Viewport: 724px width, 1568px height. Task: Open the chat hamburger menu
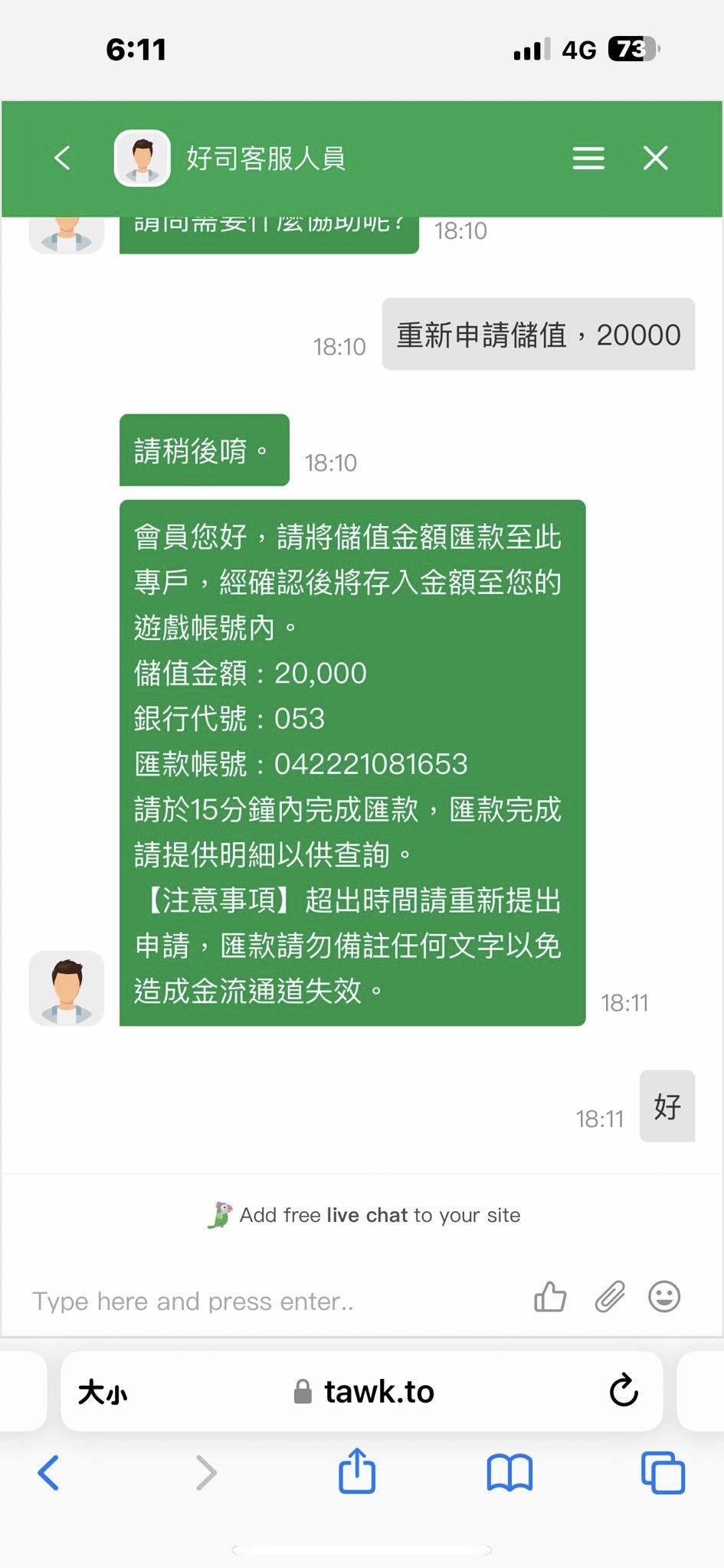pos(588,158)
